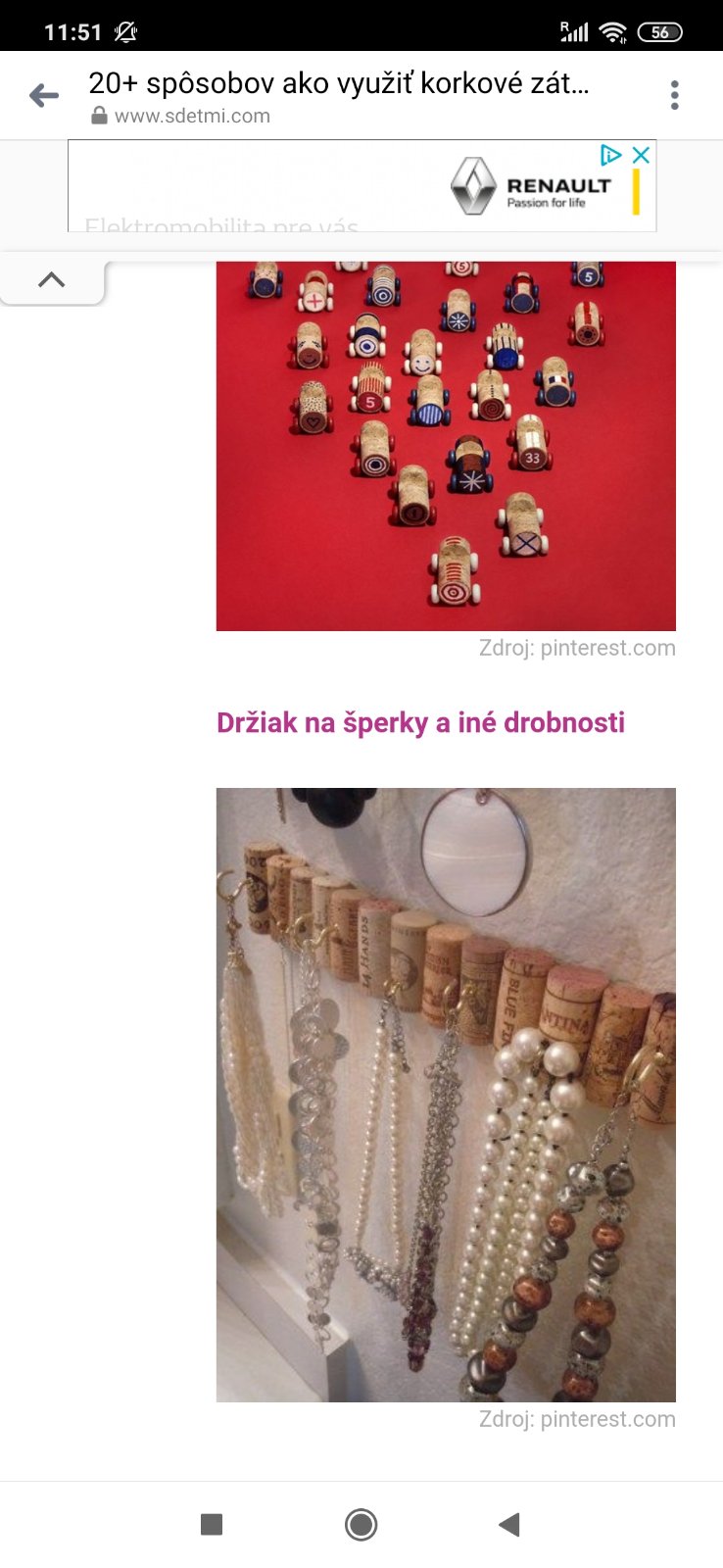
Task: Open the cork jewelry holder image
Action: tap(446, 1095)
